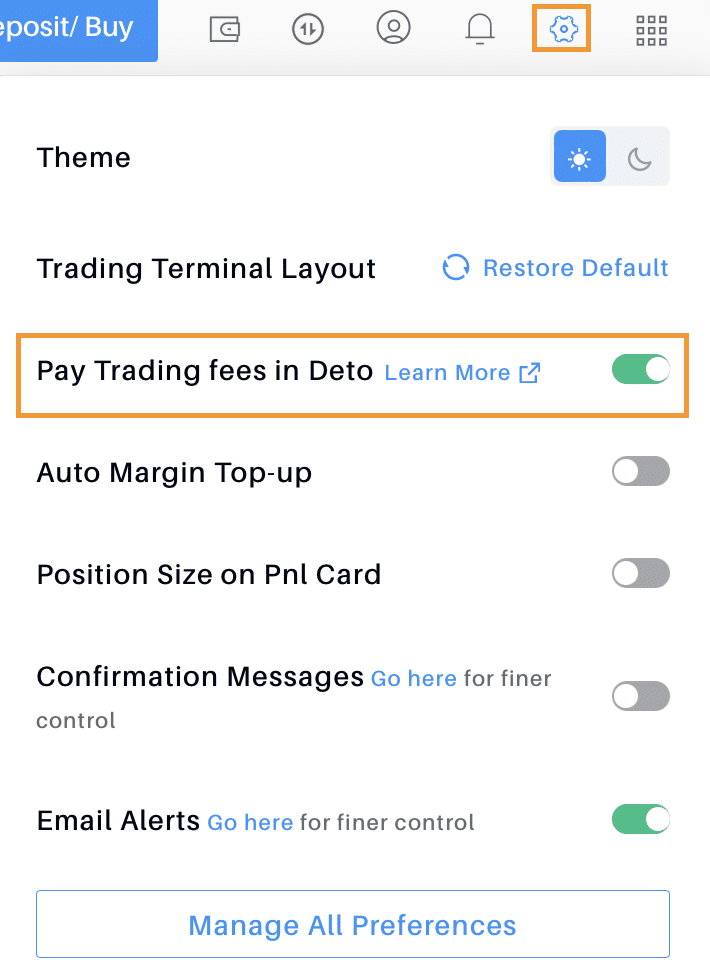Open the wallet icon

[x=225, y=29]
